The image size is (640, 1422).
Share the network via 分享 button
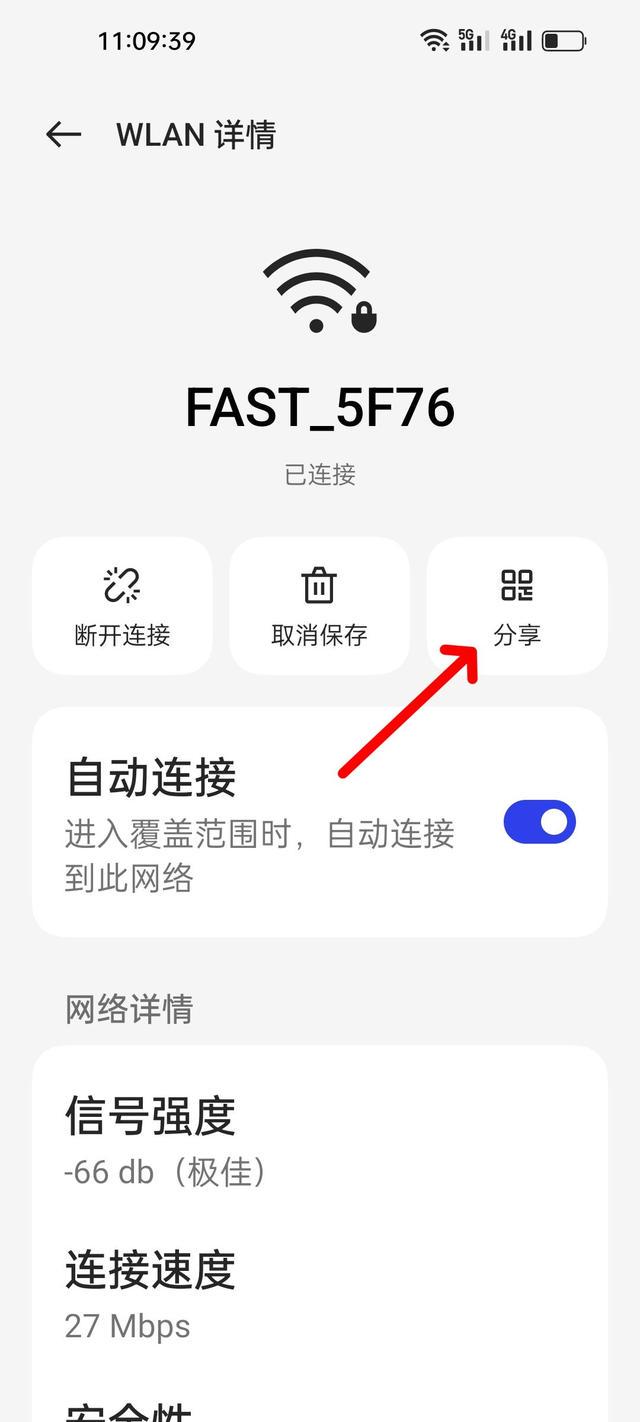517,606
